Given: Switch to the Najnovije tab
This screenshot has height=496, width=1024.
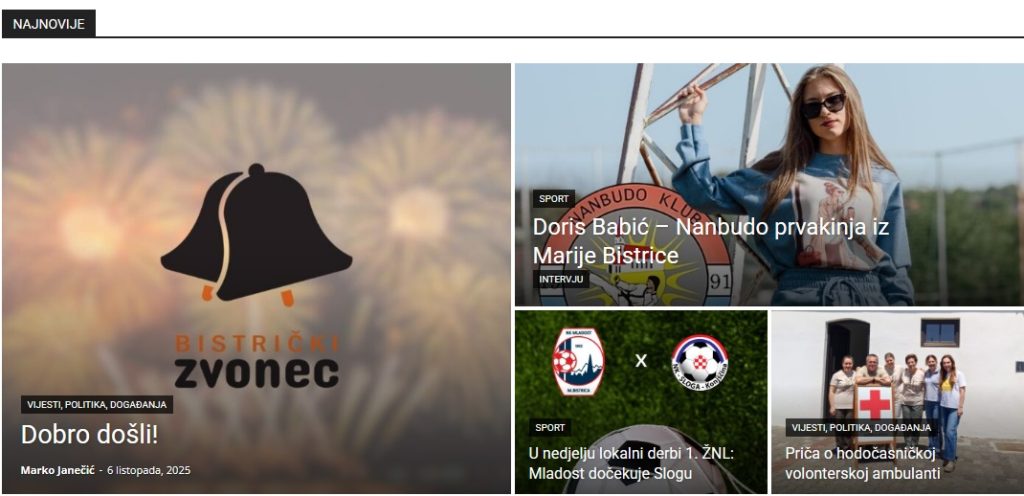Looking at the screenshot, I should 49,23.
